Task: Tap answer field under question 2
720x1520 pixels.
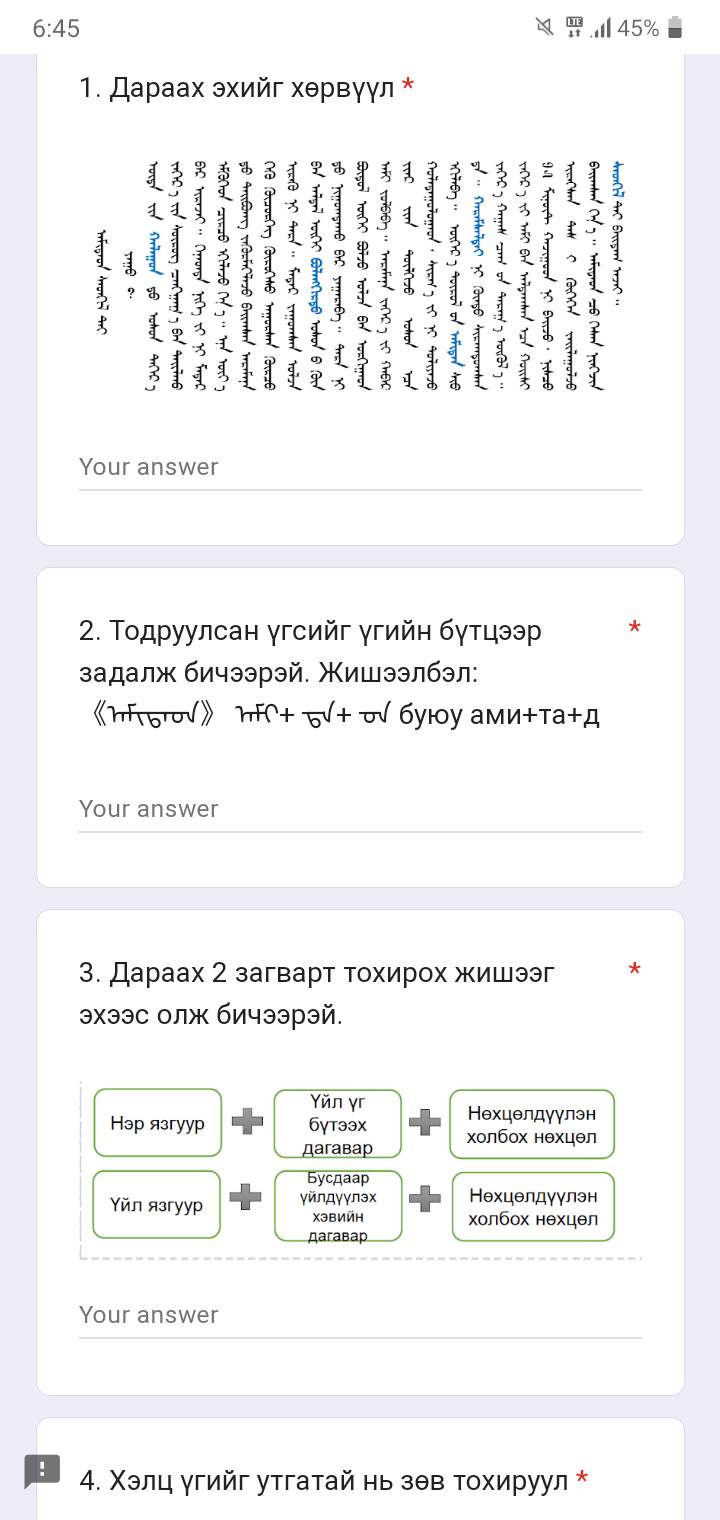Action: (360, 810)
